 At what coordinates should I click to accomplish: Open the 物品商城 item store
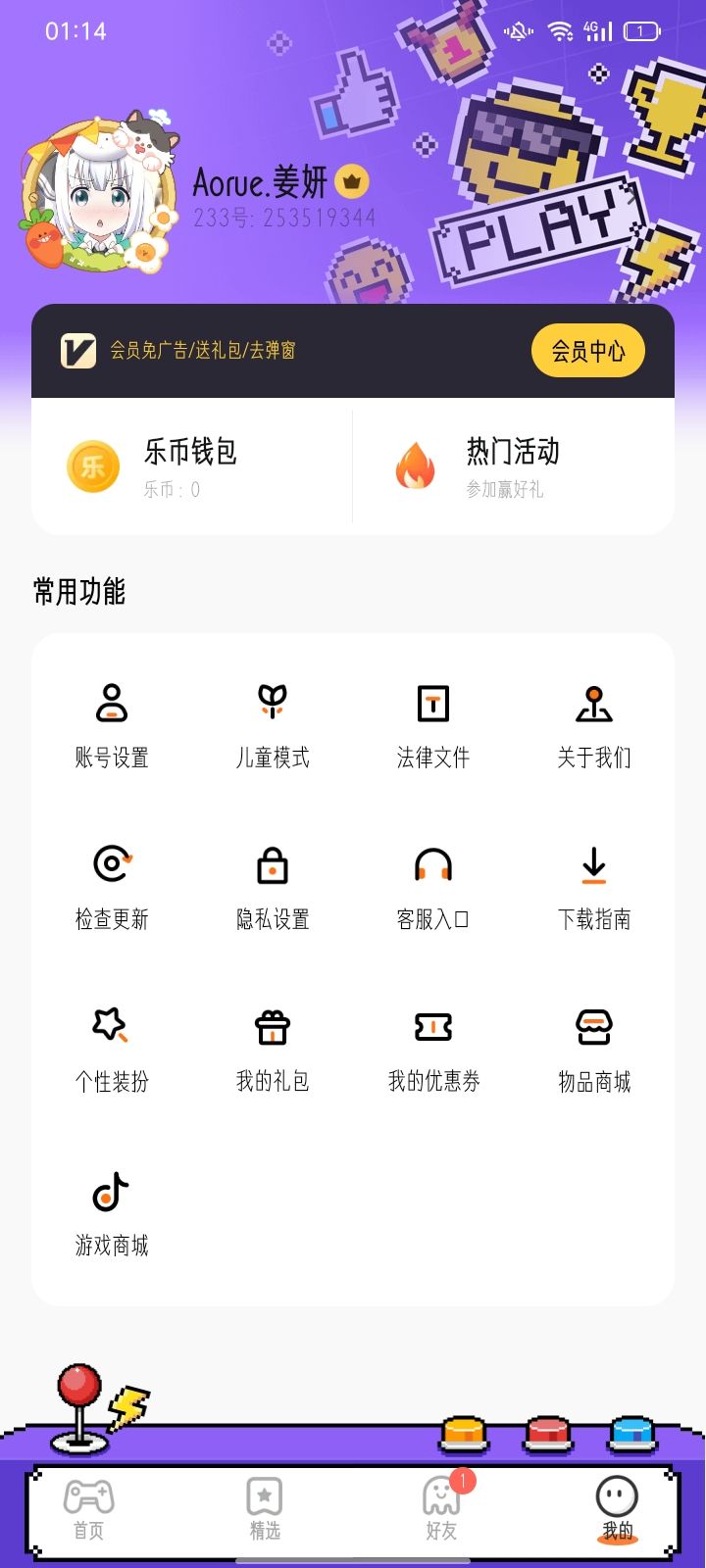coord(594,1050)
